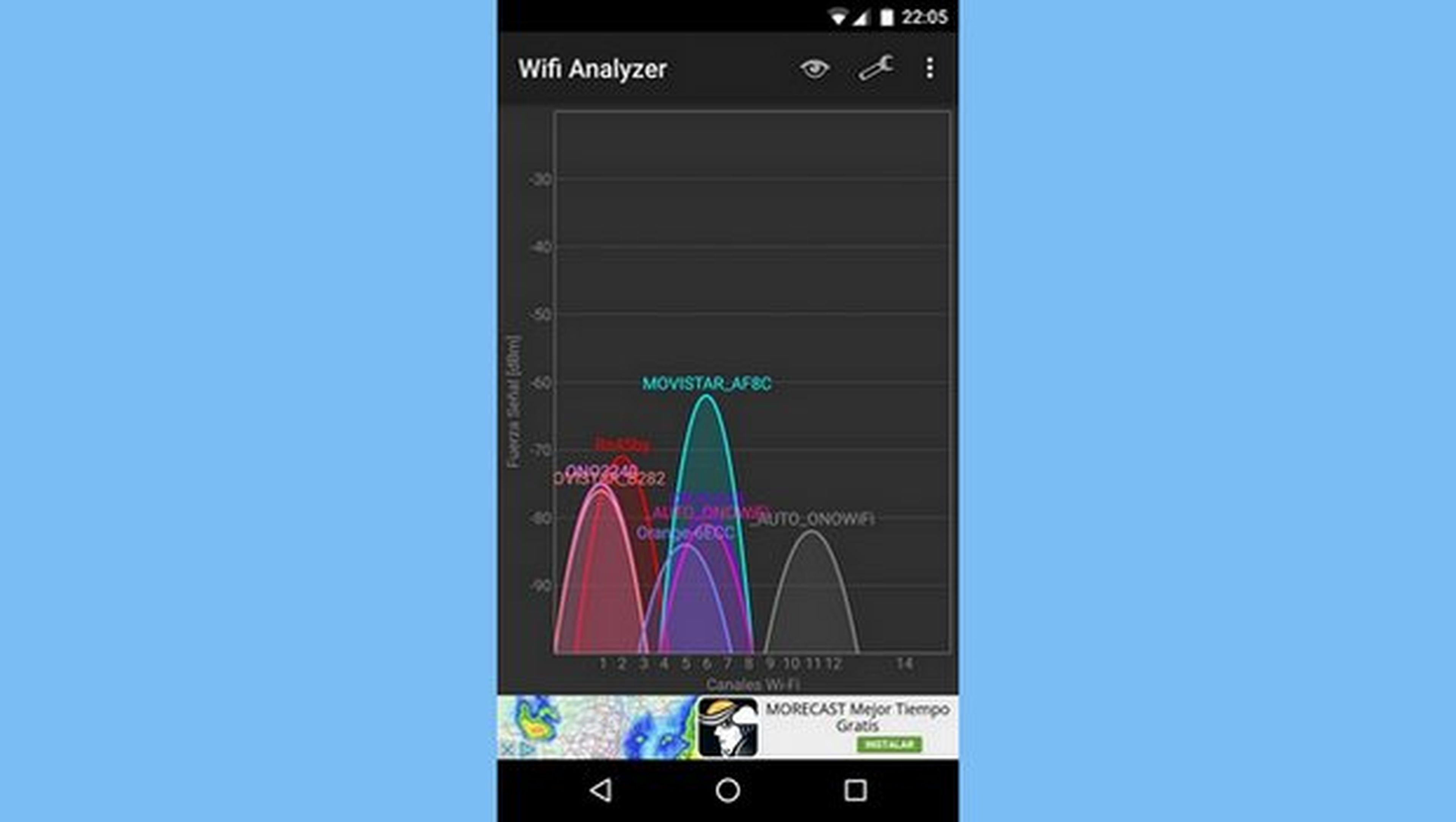Open the three-dot overflow menu
Viewport: 1456px width, 822px height.
tap(930, 69)
